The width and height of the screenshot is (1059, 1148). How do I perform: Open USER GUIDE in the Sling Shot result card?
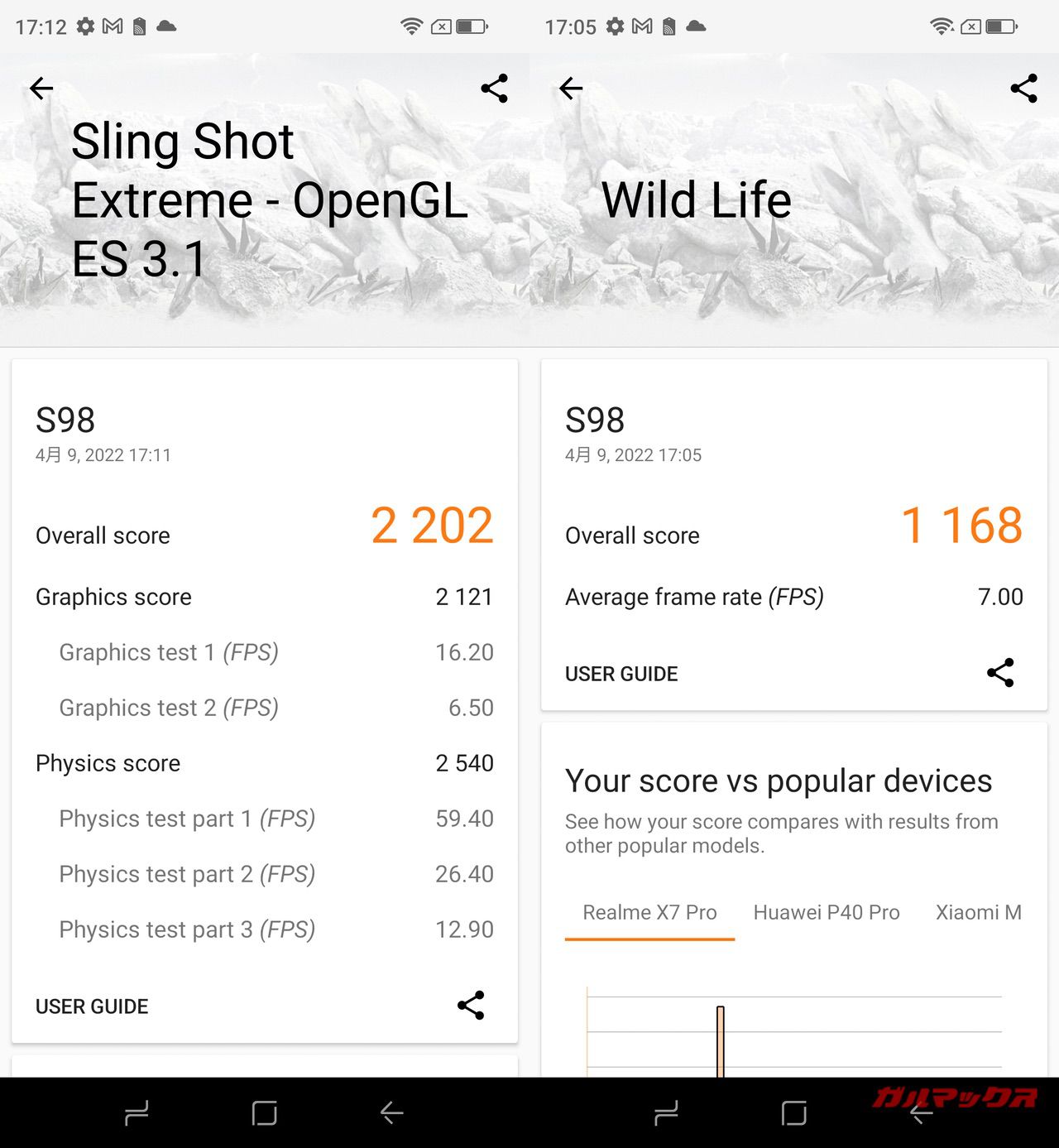(92, 1006)
